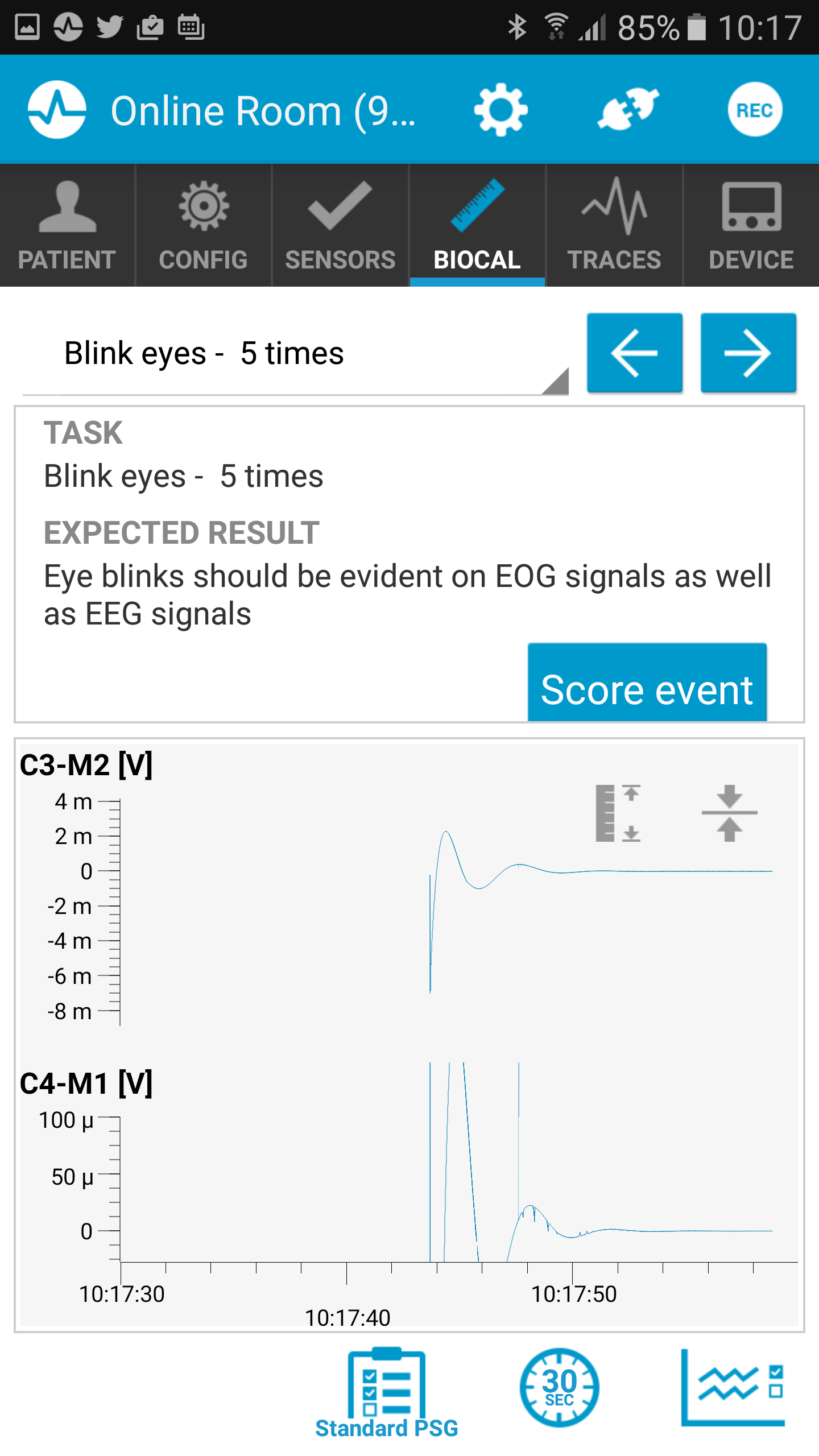Switch to the PATIENT tab
This screenshot has width=819, height=1456.
(67, 226)
